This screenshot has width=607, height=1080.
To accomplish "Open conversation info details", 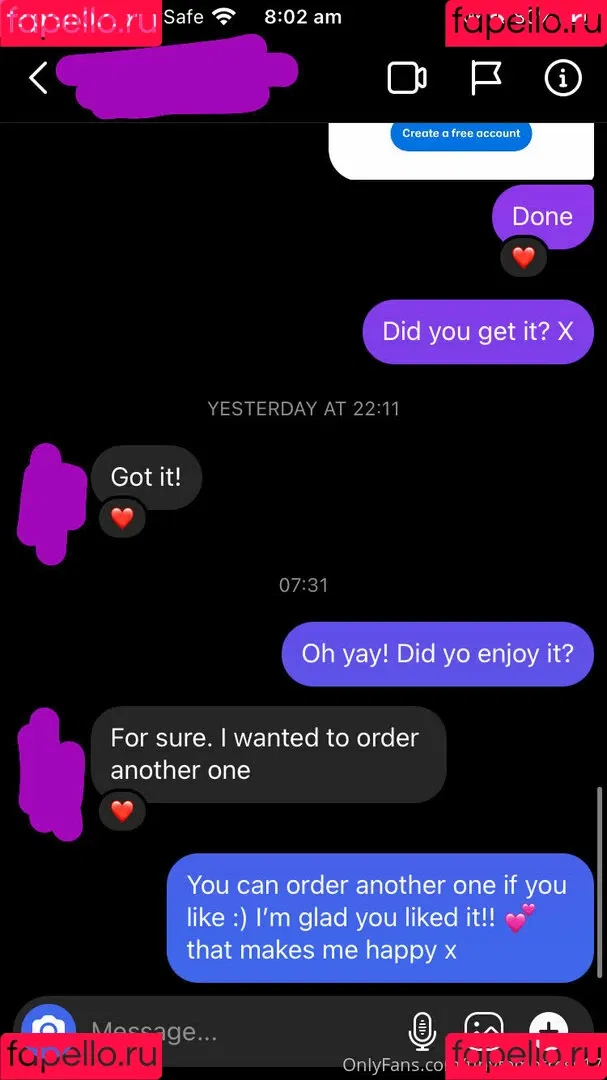I will 563,78.
